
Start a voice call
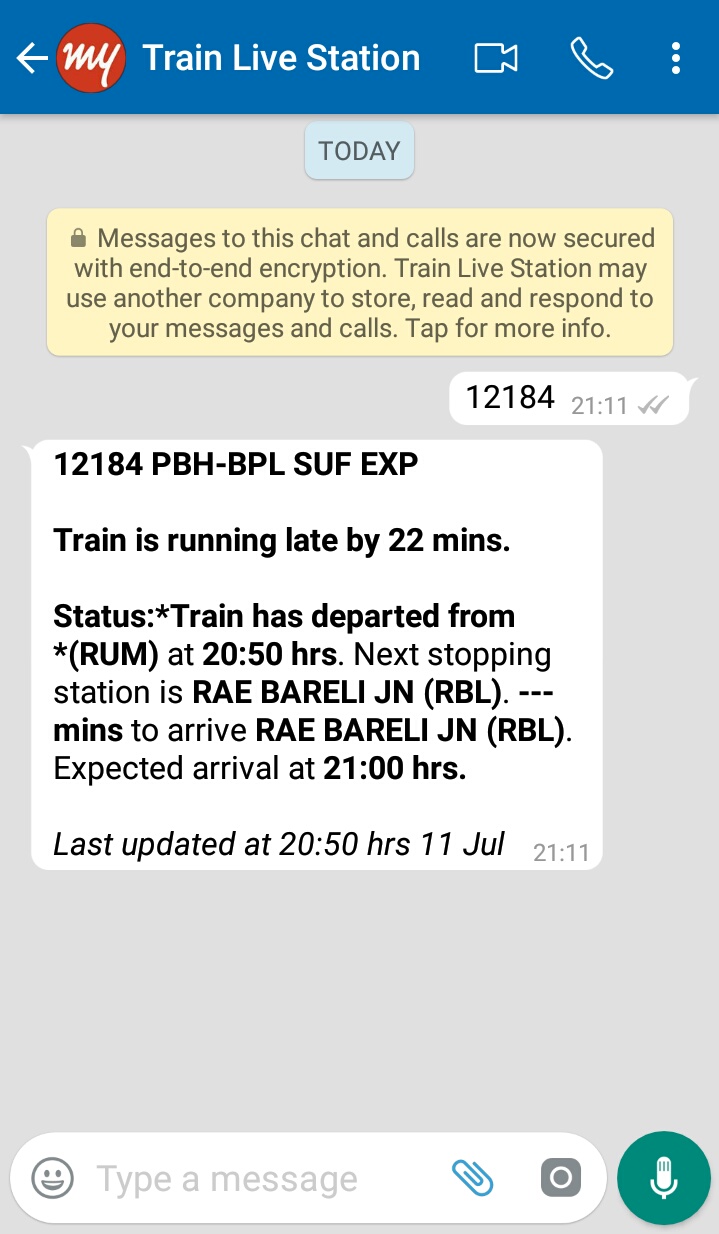click(x=591, y=58)
